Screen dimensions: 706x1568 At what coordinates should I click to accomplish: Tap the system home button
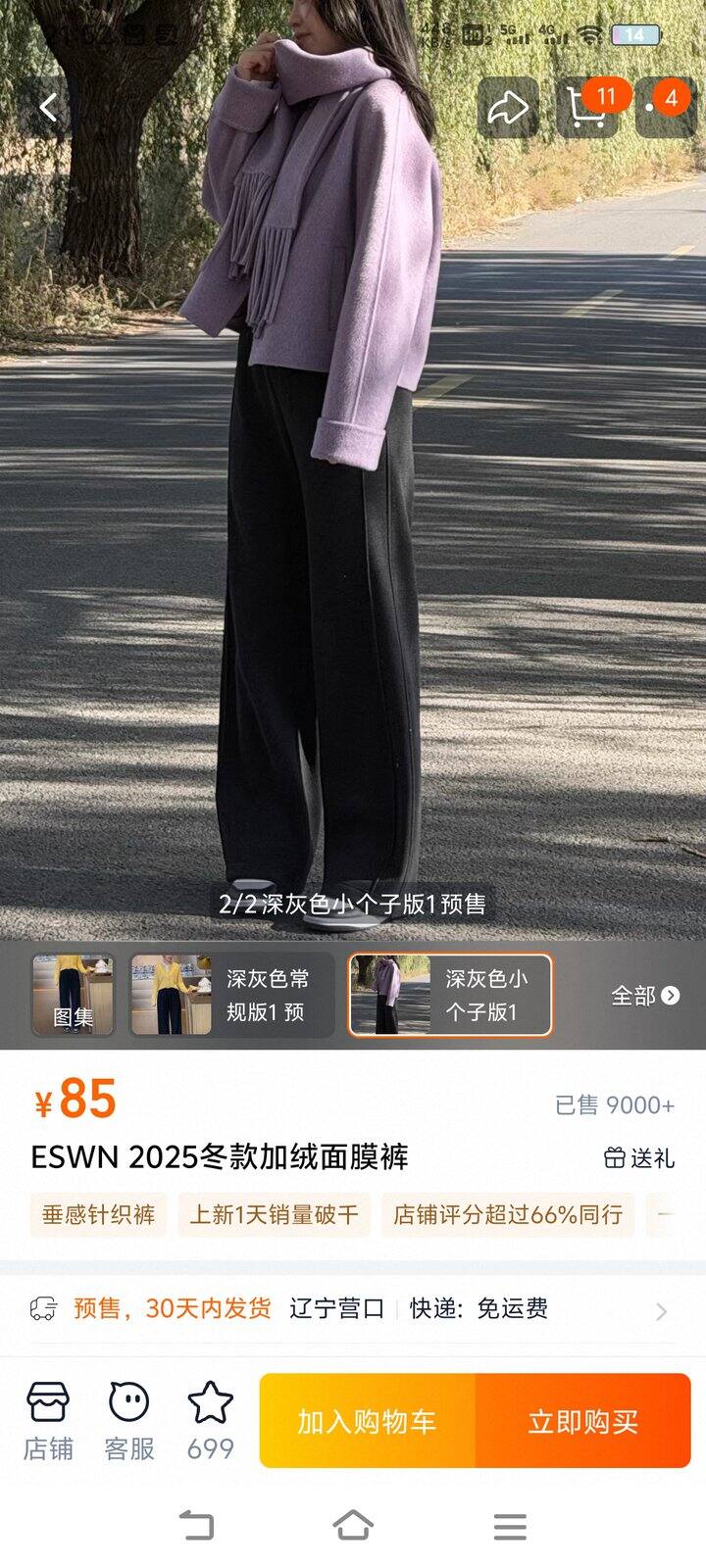coord(353,1525)
